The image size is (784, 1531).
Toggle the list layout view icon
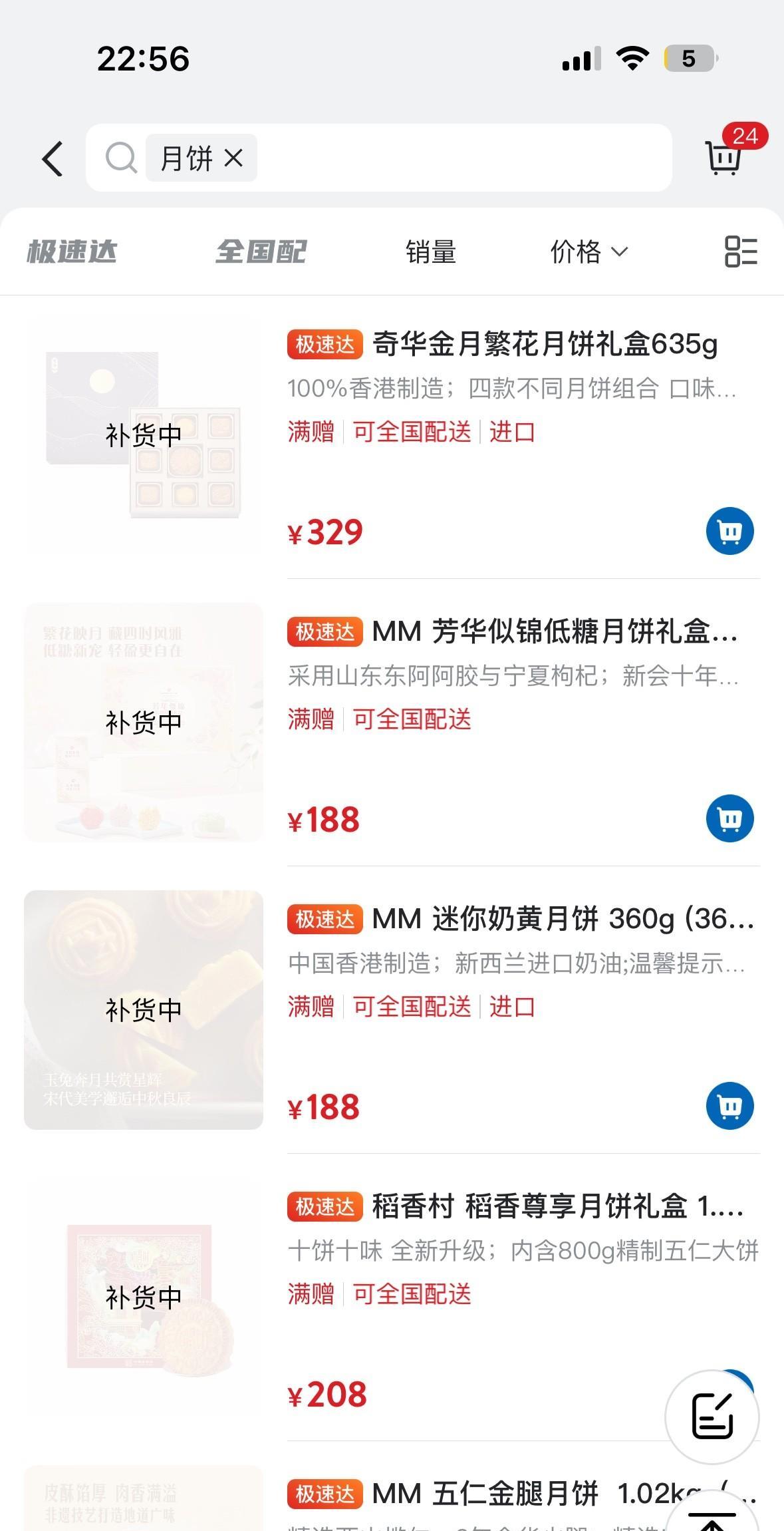tap(741, 252)
